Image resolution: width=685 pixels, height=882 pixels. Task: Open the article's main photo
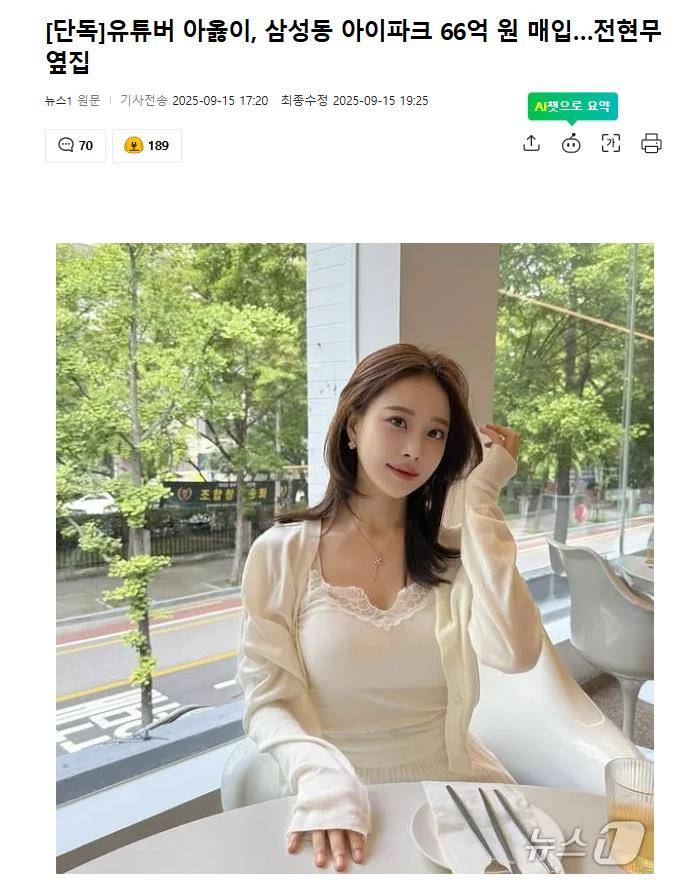[354, 557]
